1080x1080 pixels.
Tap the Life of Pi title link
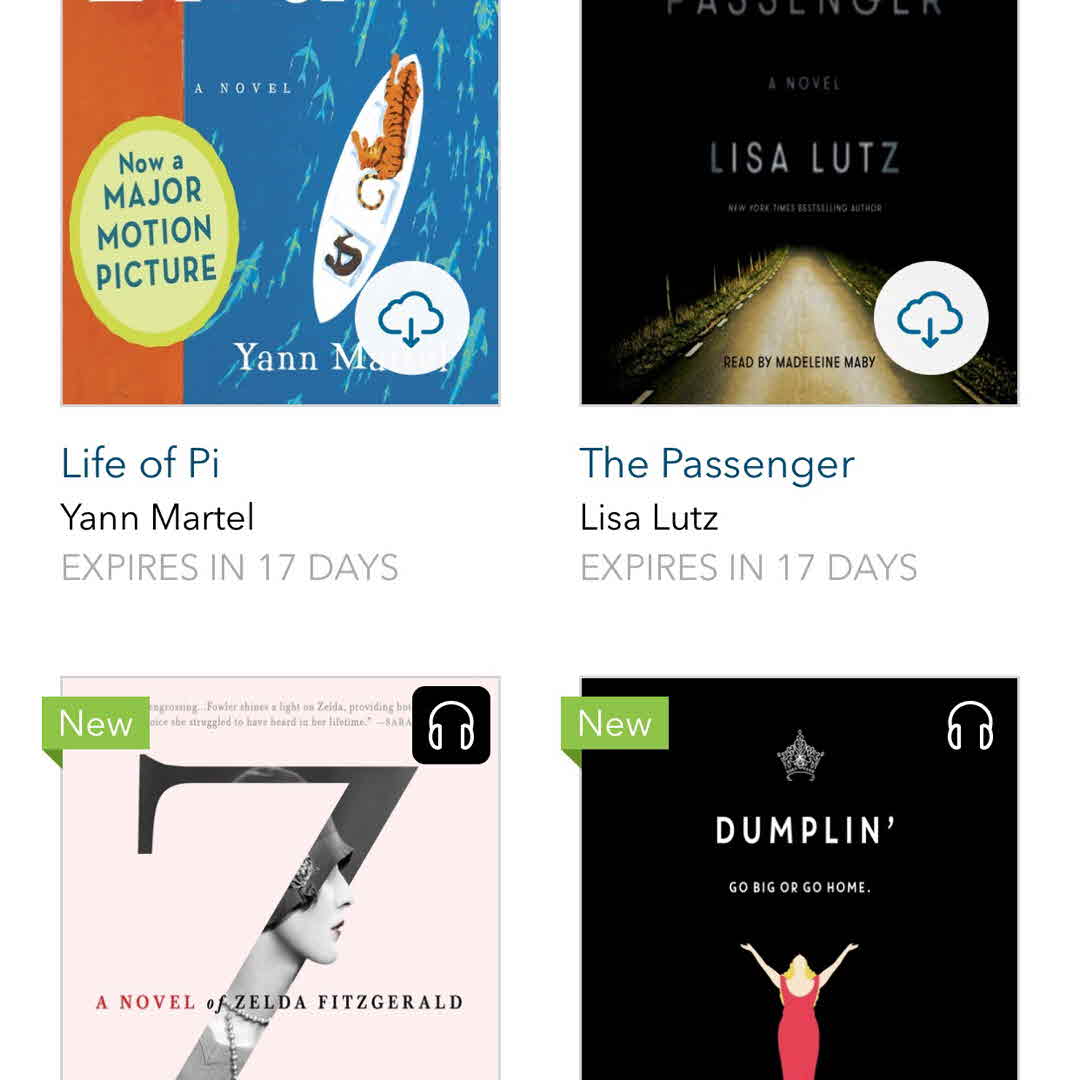click(x=140, y=464)
